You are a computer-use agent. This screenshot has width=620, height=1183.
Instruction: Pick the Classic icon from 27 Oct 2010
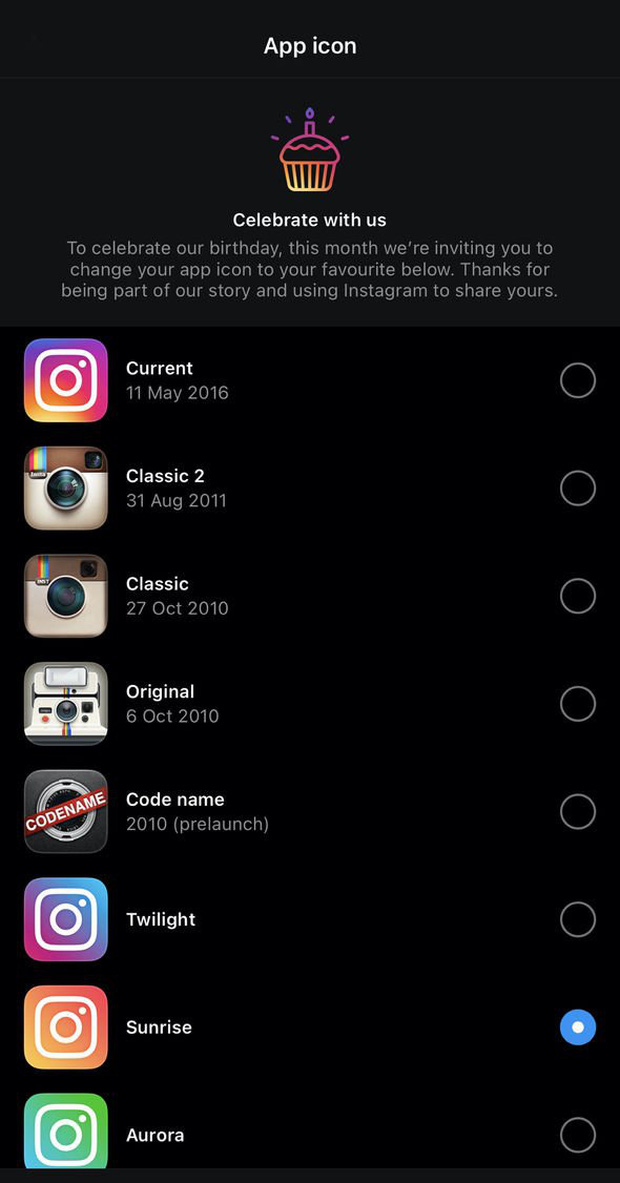(x=577, y=596)
